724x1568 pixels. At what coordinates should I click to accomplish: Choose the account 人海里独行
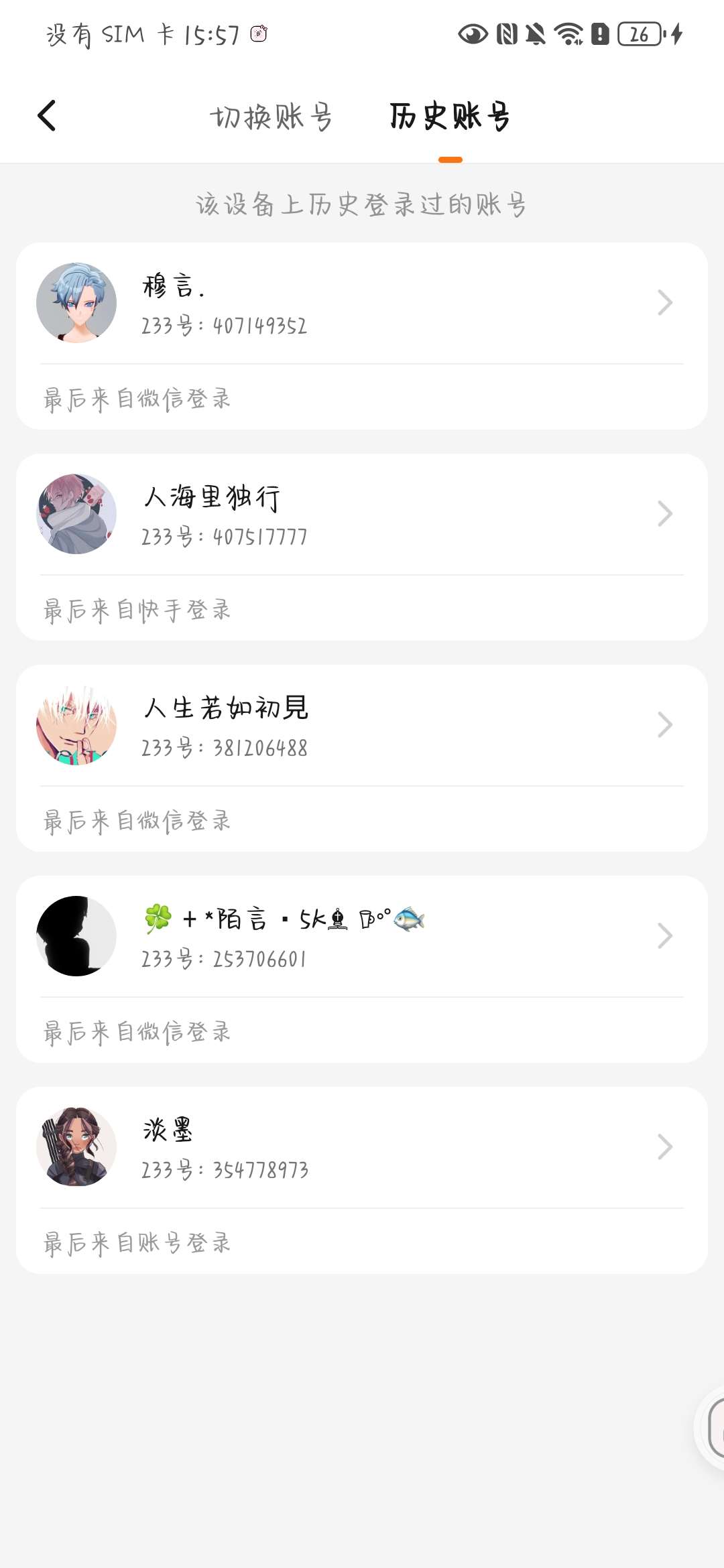click(362, 515)
